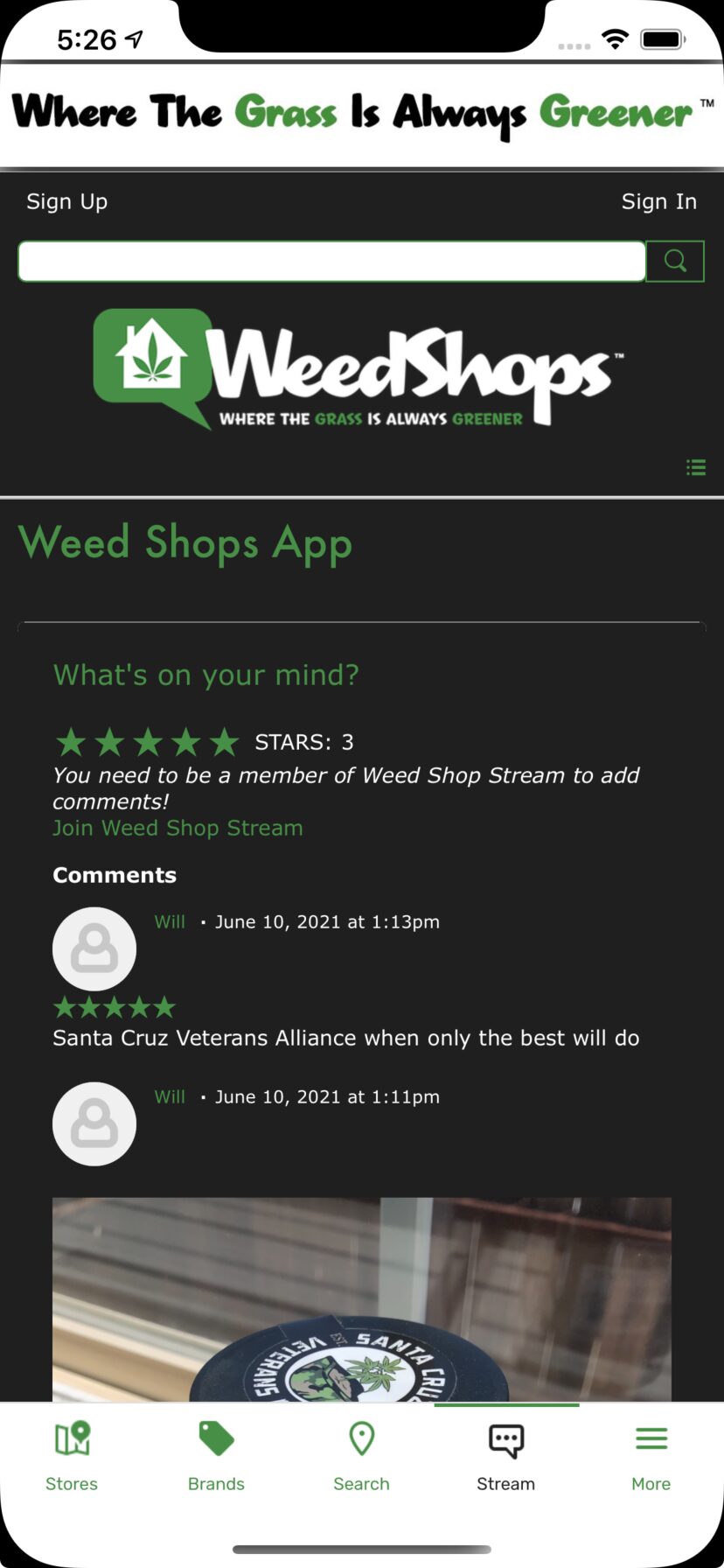
Task: Click Will's username on the 1:11pm comment
Action: [x=170, y=1095]
